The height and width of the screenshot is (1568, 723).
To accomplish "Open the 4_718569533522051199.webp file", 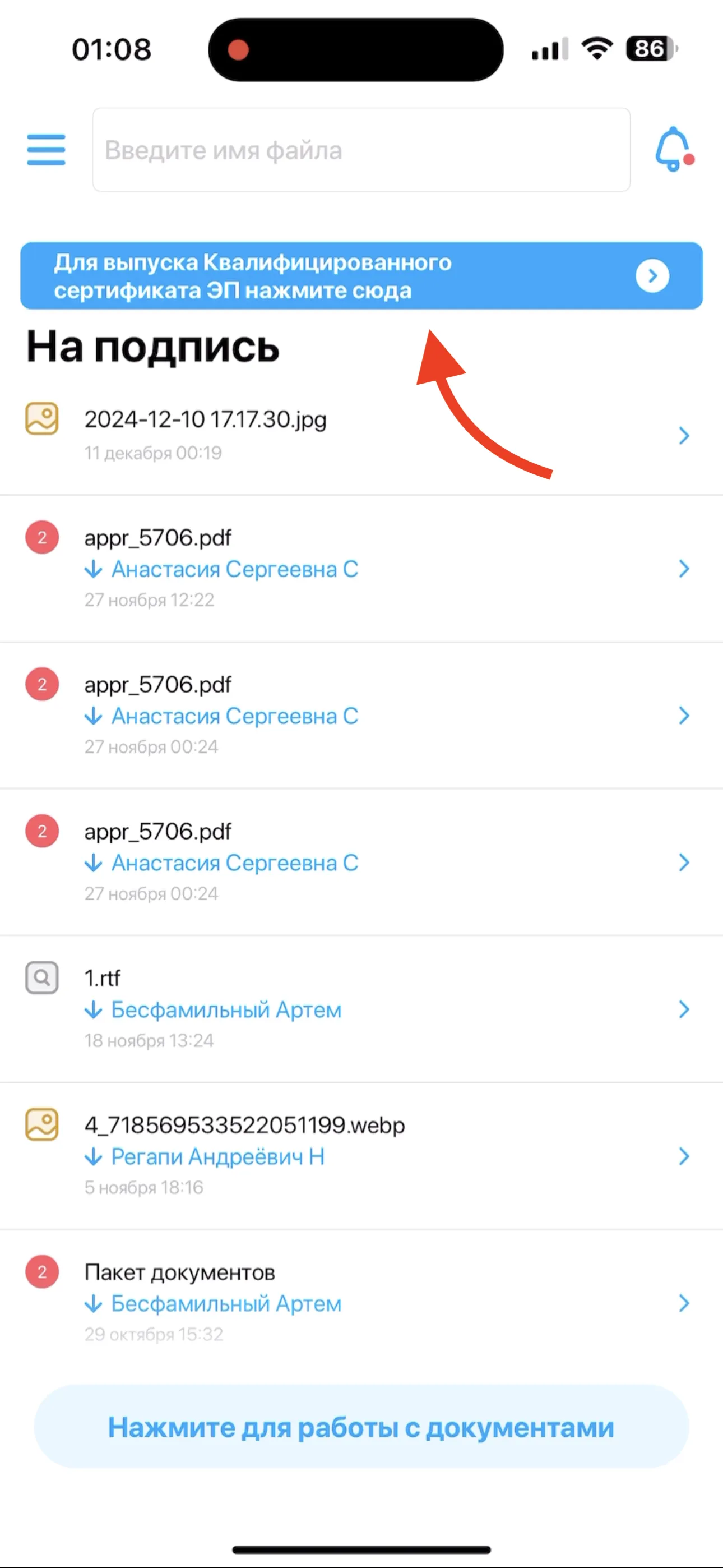I will [361, 1156].
